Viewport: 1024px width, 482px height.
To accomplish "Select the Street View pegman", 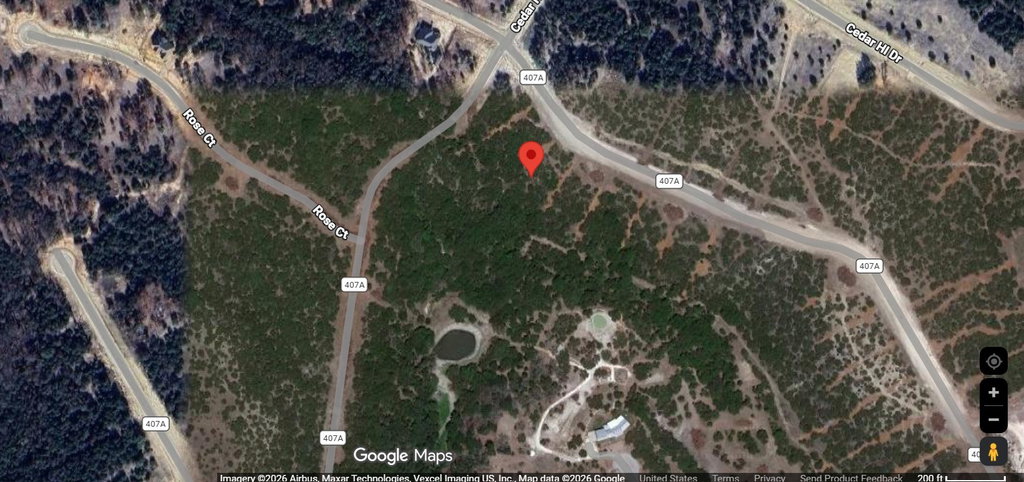I will point(993,452).
